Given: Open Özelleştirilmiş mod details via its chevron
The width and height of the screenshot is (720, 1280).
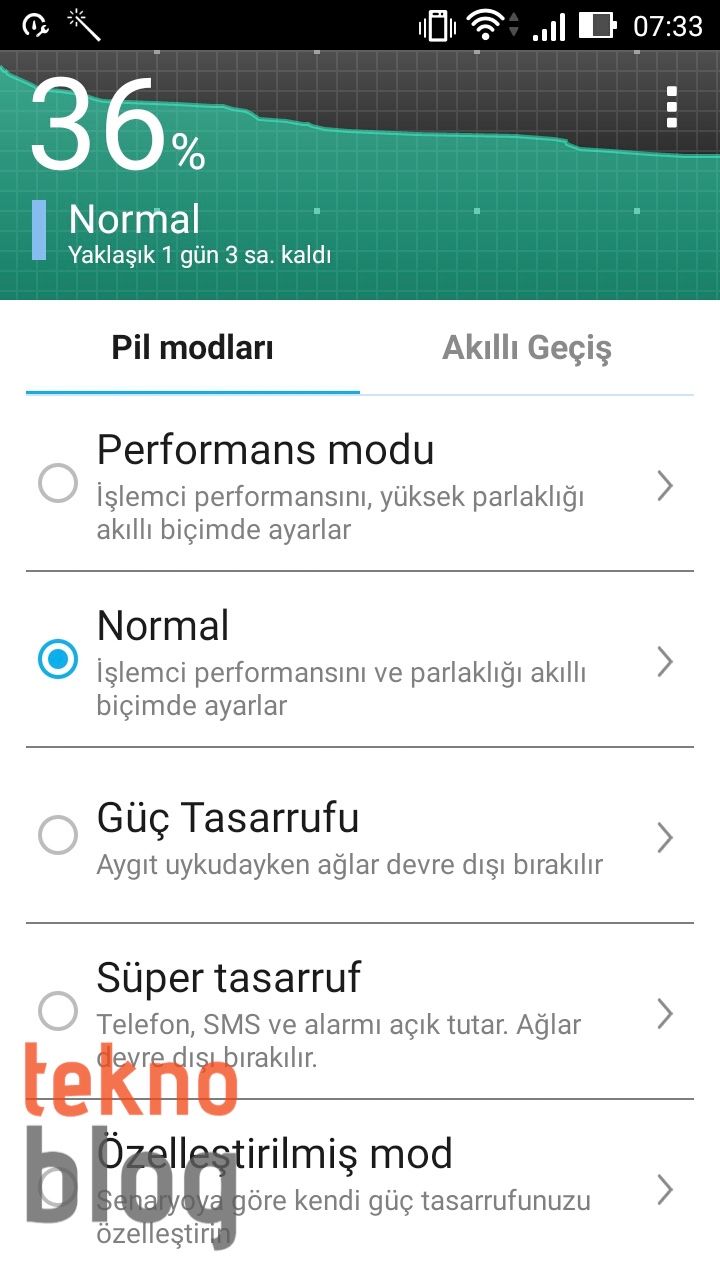Looking at the screenshot, I should coord(665,1189).
